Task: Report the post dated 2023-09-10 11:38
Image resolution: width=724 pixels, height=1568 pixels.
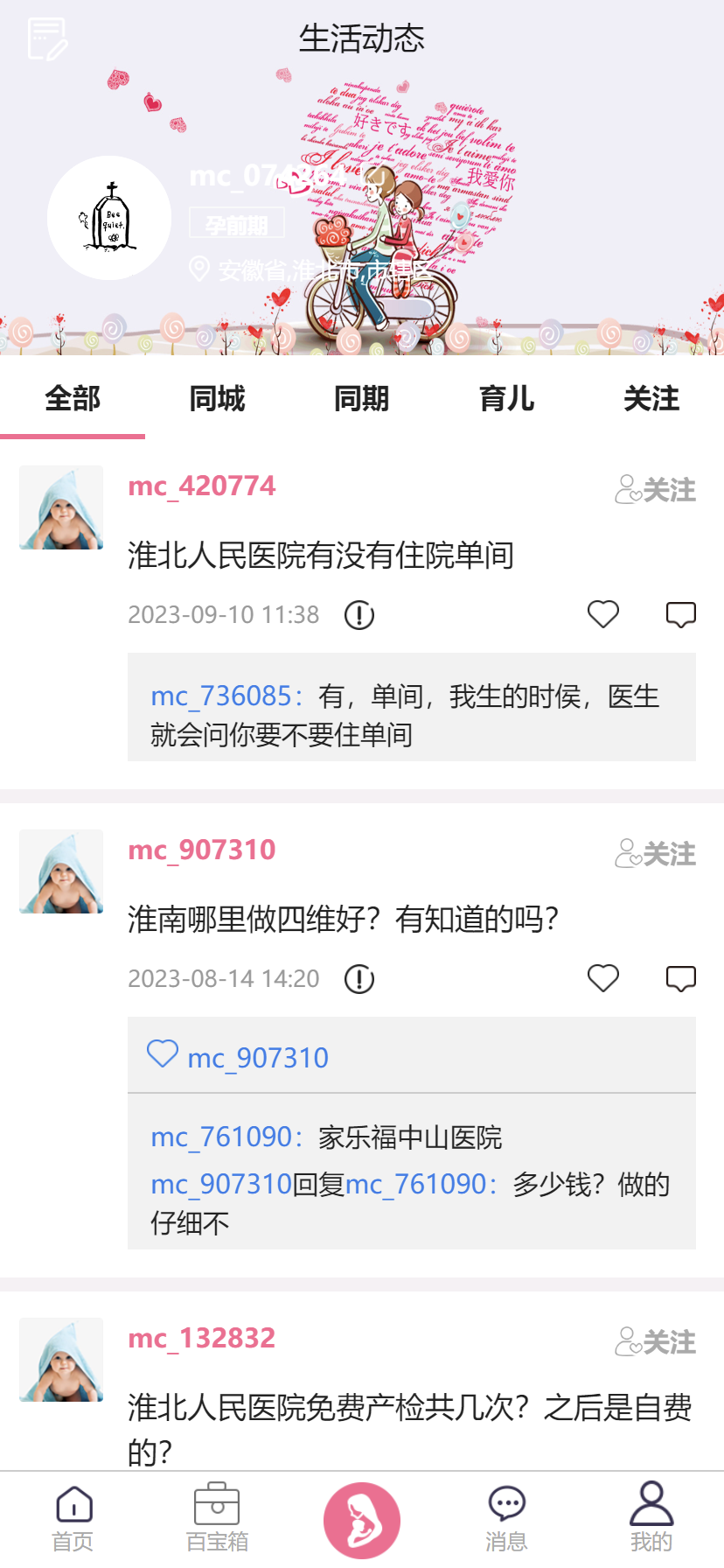Action: 359,615
